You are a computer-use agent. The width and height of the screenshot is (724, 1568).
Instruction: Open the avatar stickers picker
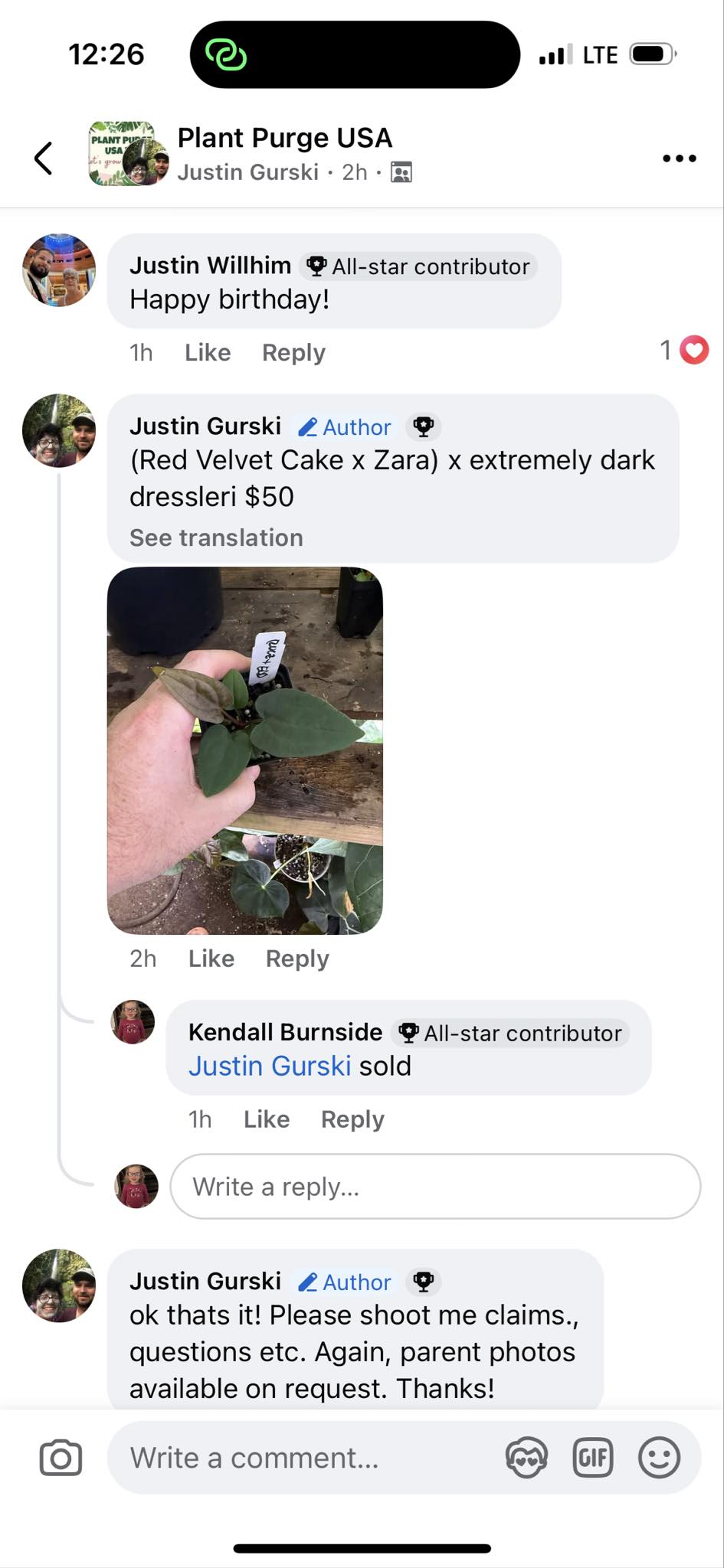(527, 1458)
